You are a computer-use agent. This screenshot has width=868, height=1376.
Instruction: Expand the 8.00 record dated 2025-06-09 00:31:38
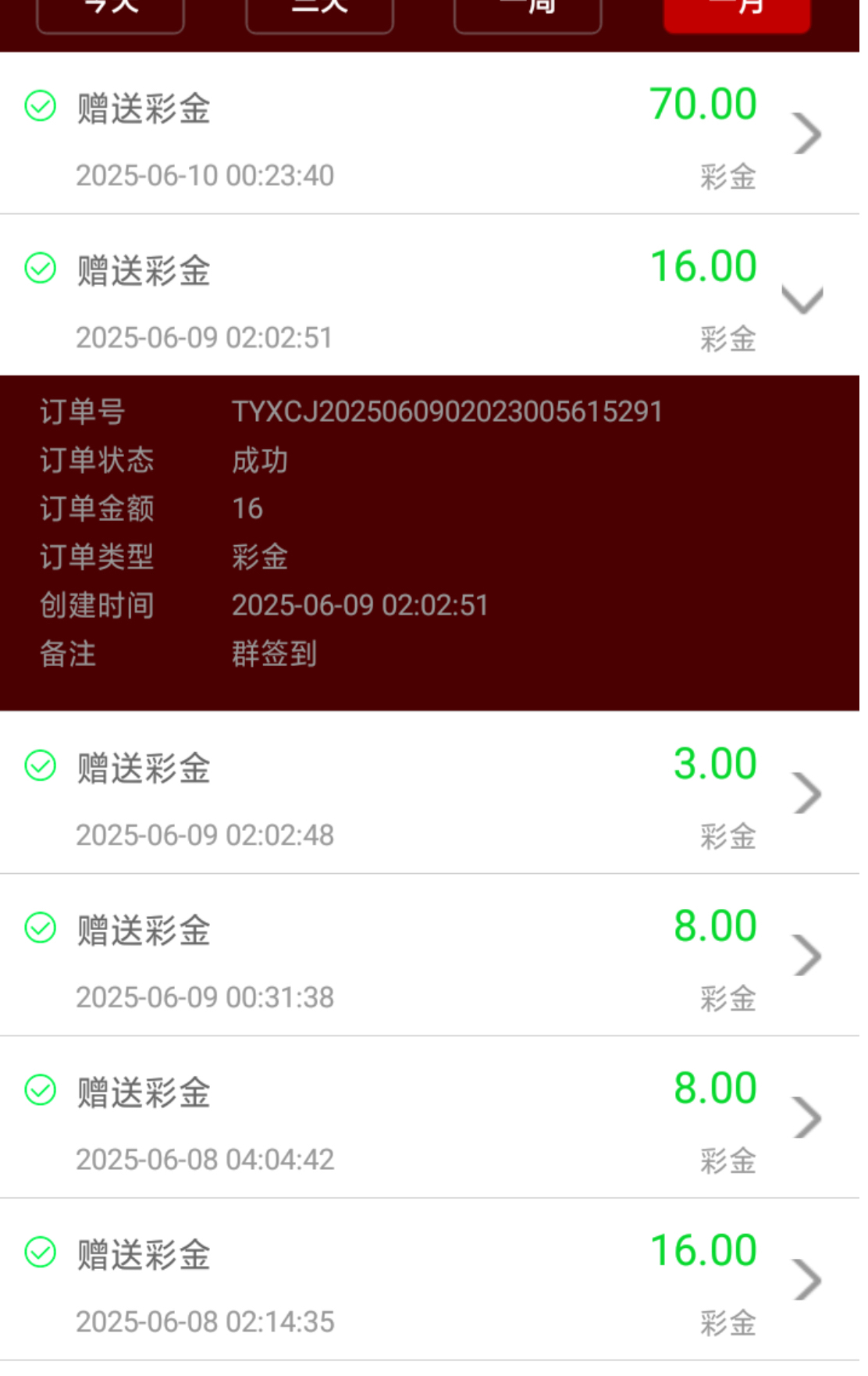tap(807, 956)
